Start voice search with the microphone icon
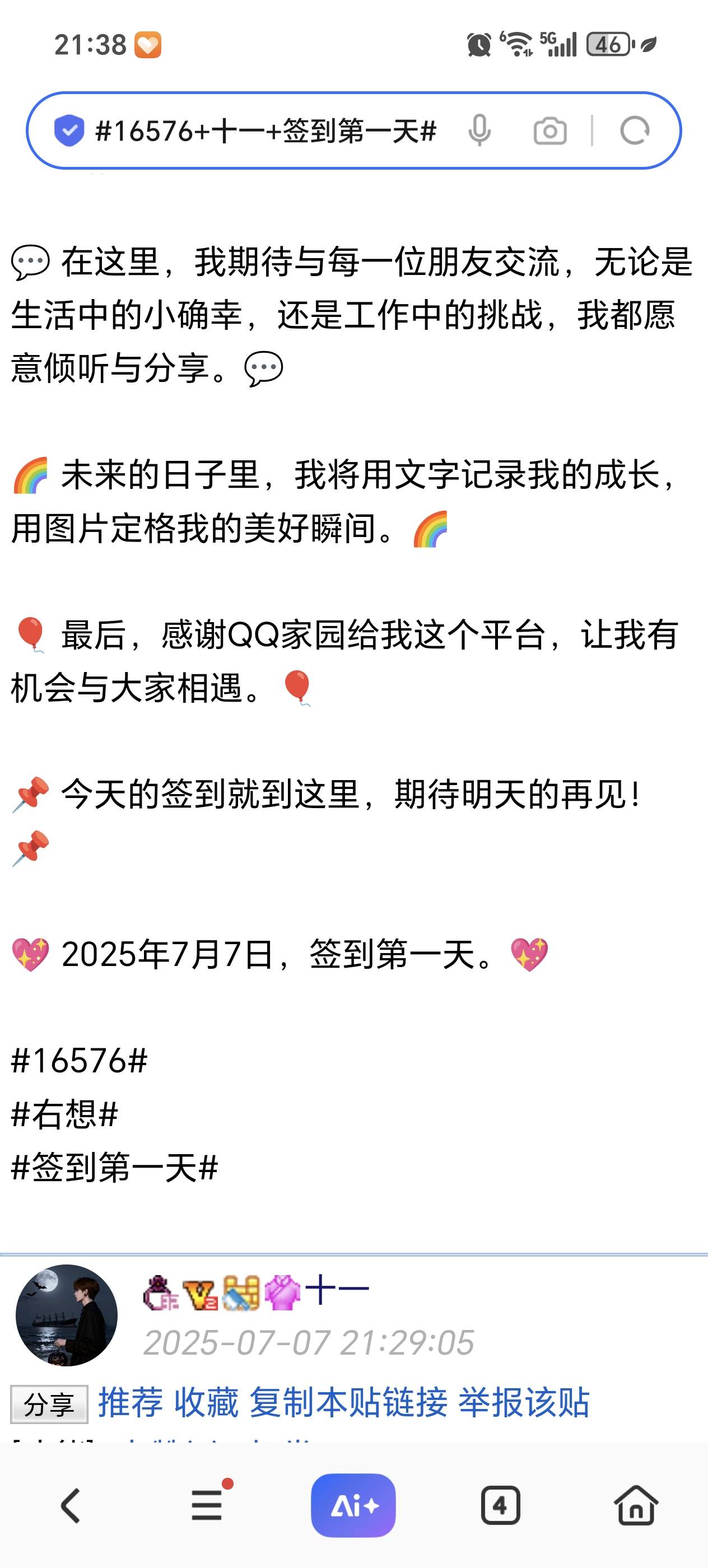 click(479, 131)
